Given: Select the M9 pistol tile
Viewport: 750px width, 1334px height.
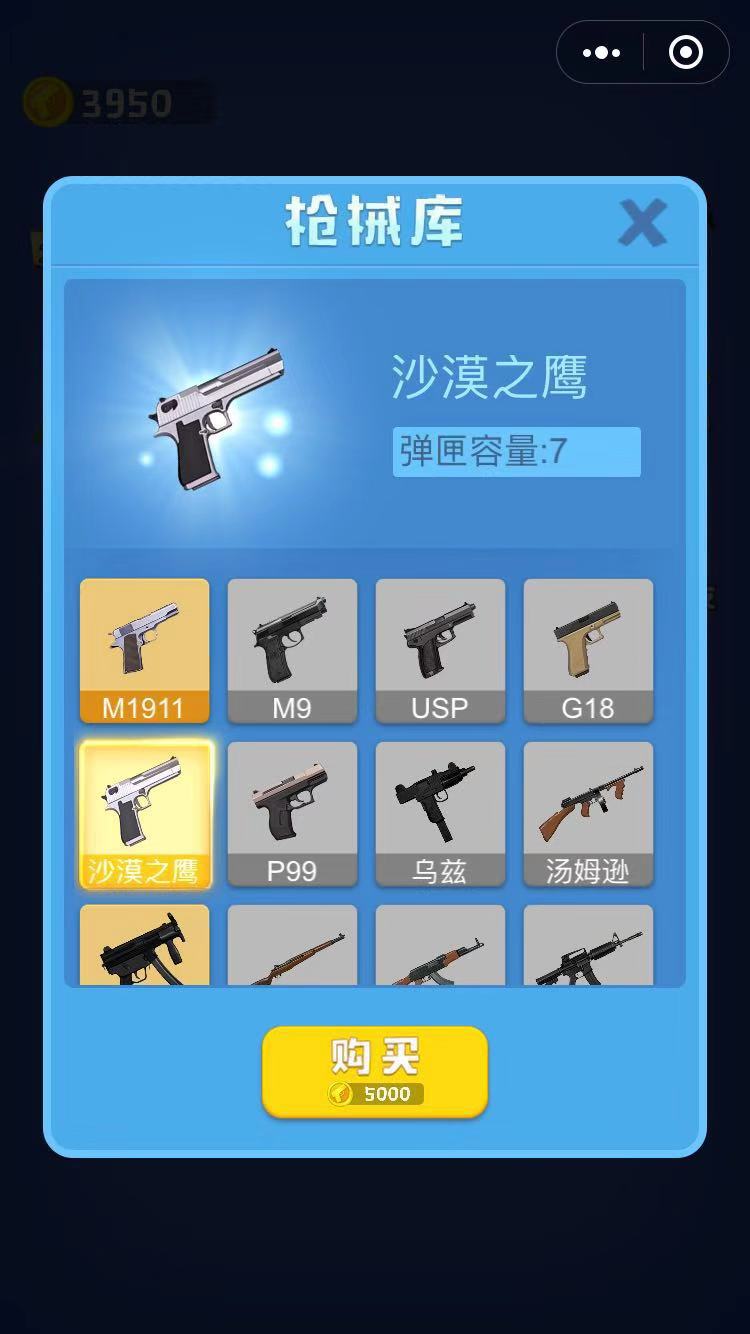Looking at the screenshot, I should click(x=292, y=650).
